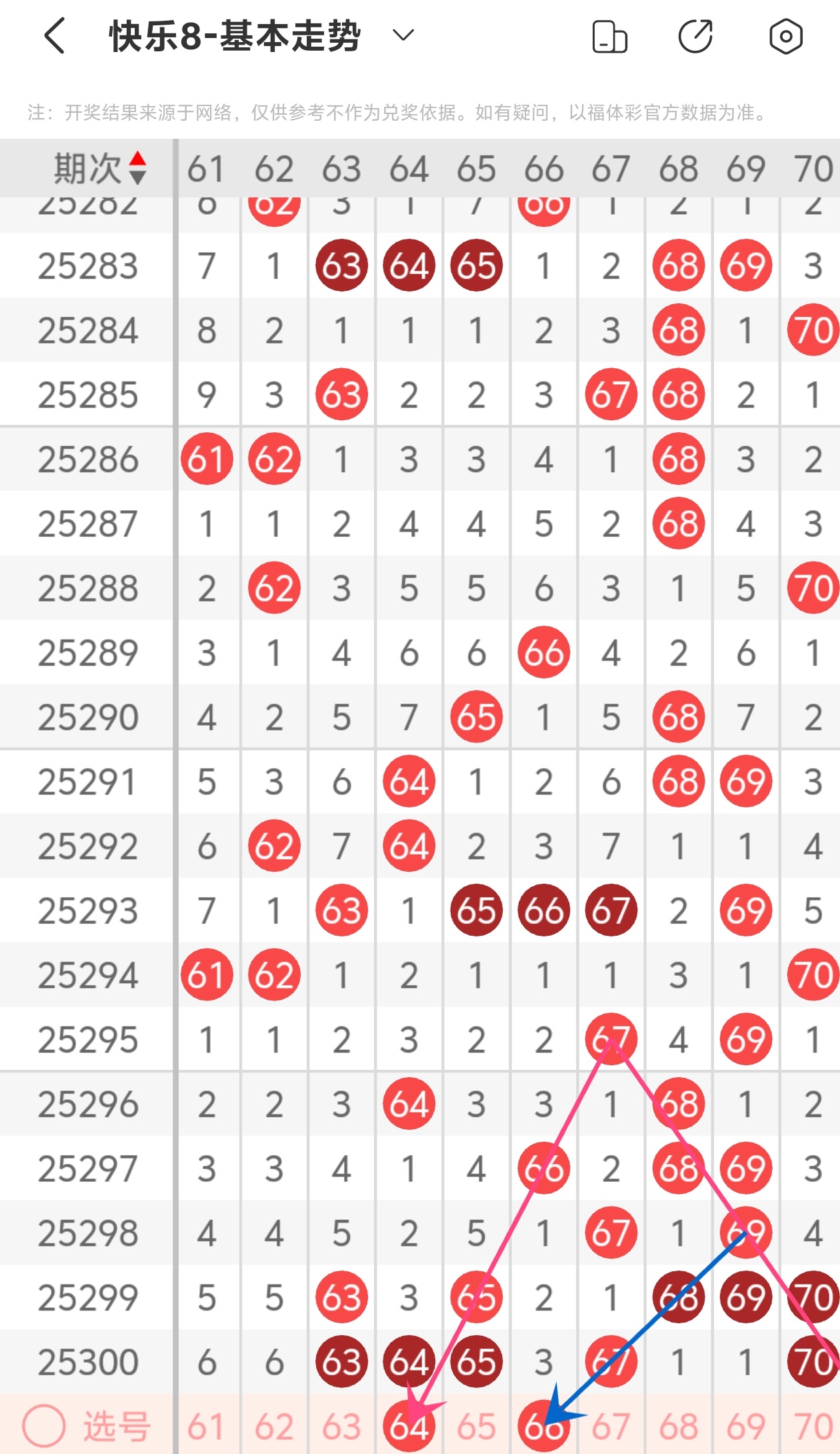Pick number 65 in the 选号 row

[476, 1427]
